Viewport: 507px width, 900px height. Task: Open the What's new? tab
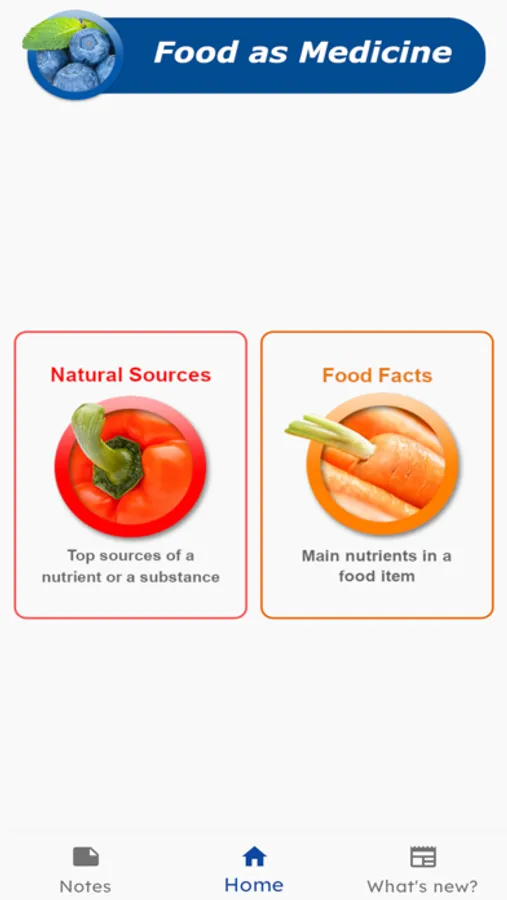[422, 870]
